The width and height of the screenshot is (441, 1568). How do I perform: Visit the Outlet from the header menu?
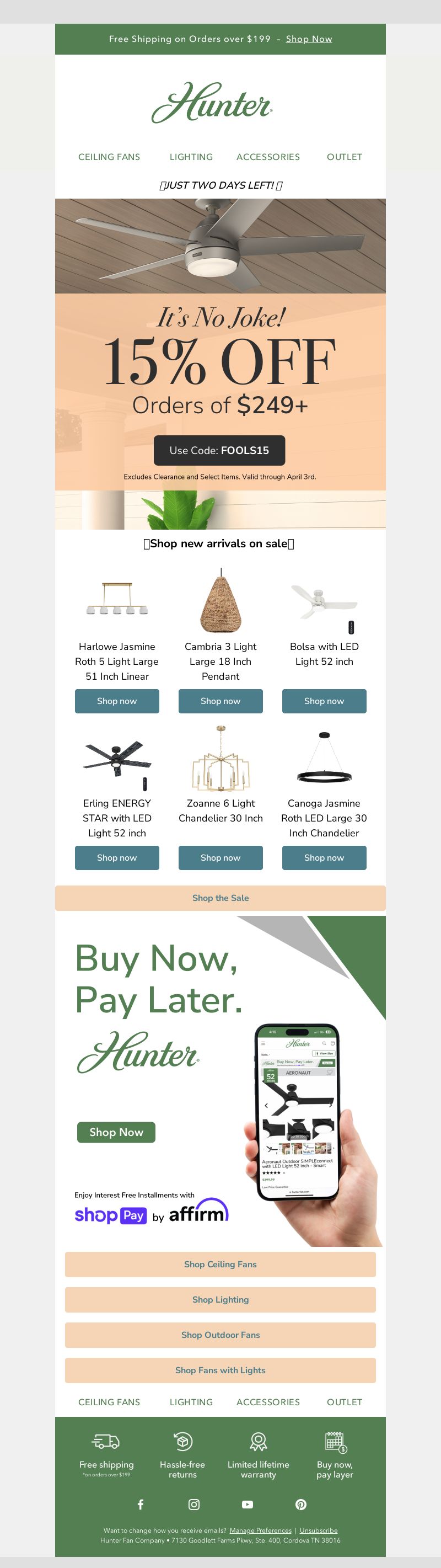coord(345,157)
